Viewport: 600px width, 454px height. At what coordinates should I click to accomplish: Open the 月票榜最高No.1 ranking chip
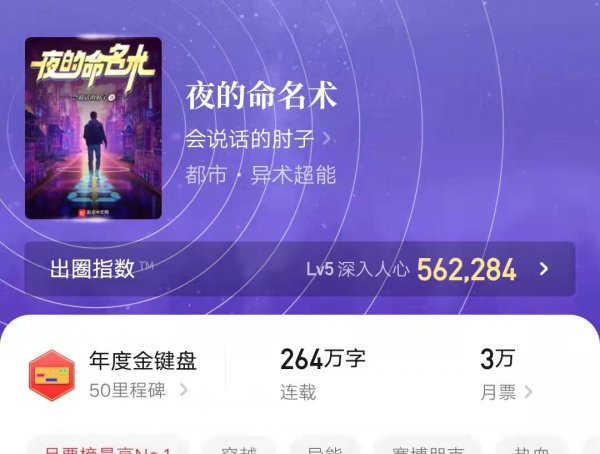(104, 447)
